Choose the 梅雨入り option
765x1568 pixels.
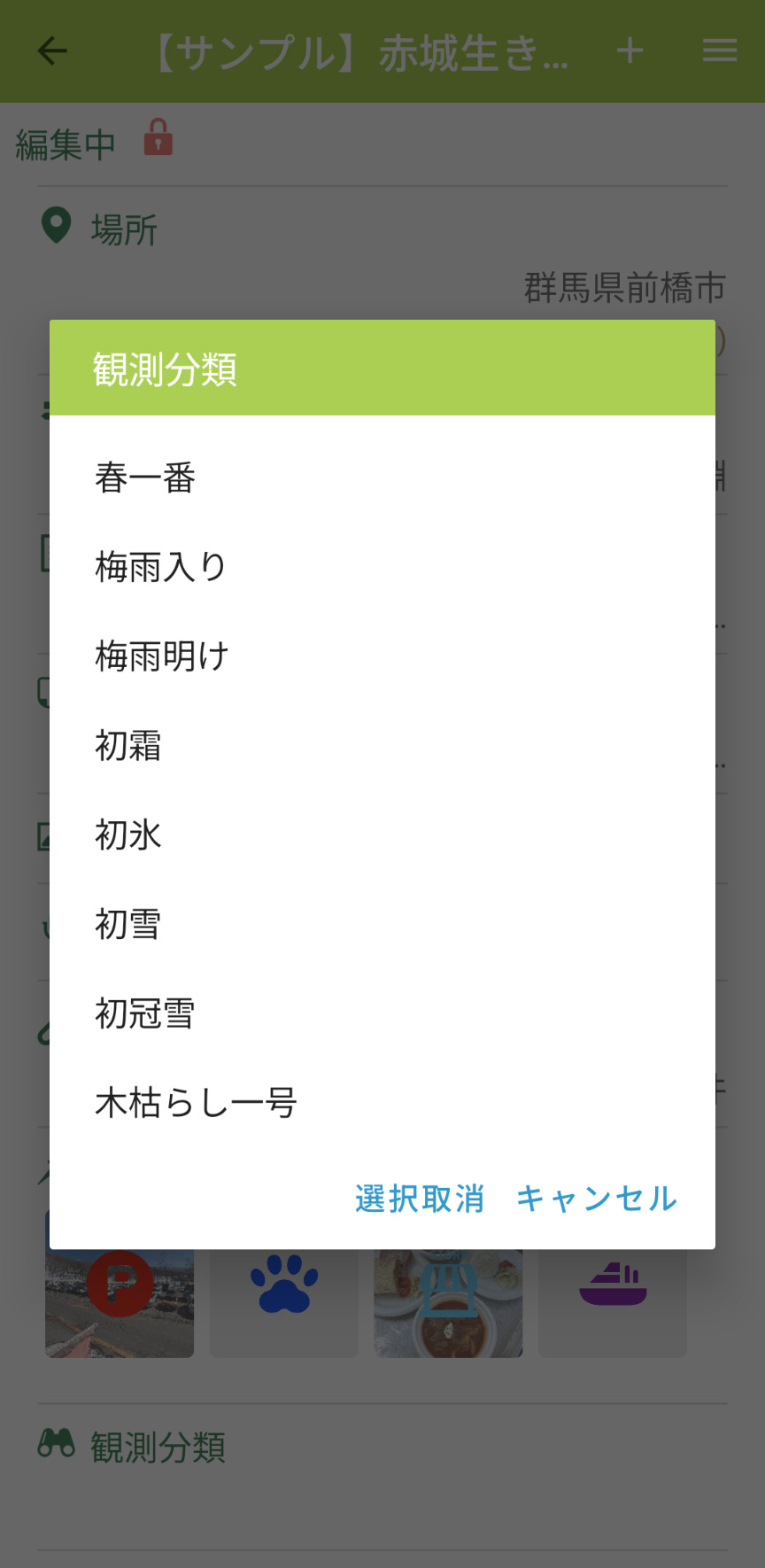tap(161, 567)
